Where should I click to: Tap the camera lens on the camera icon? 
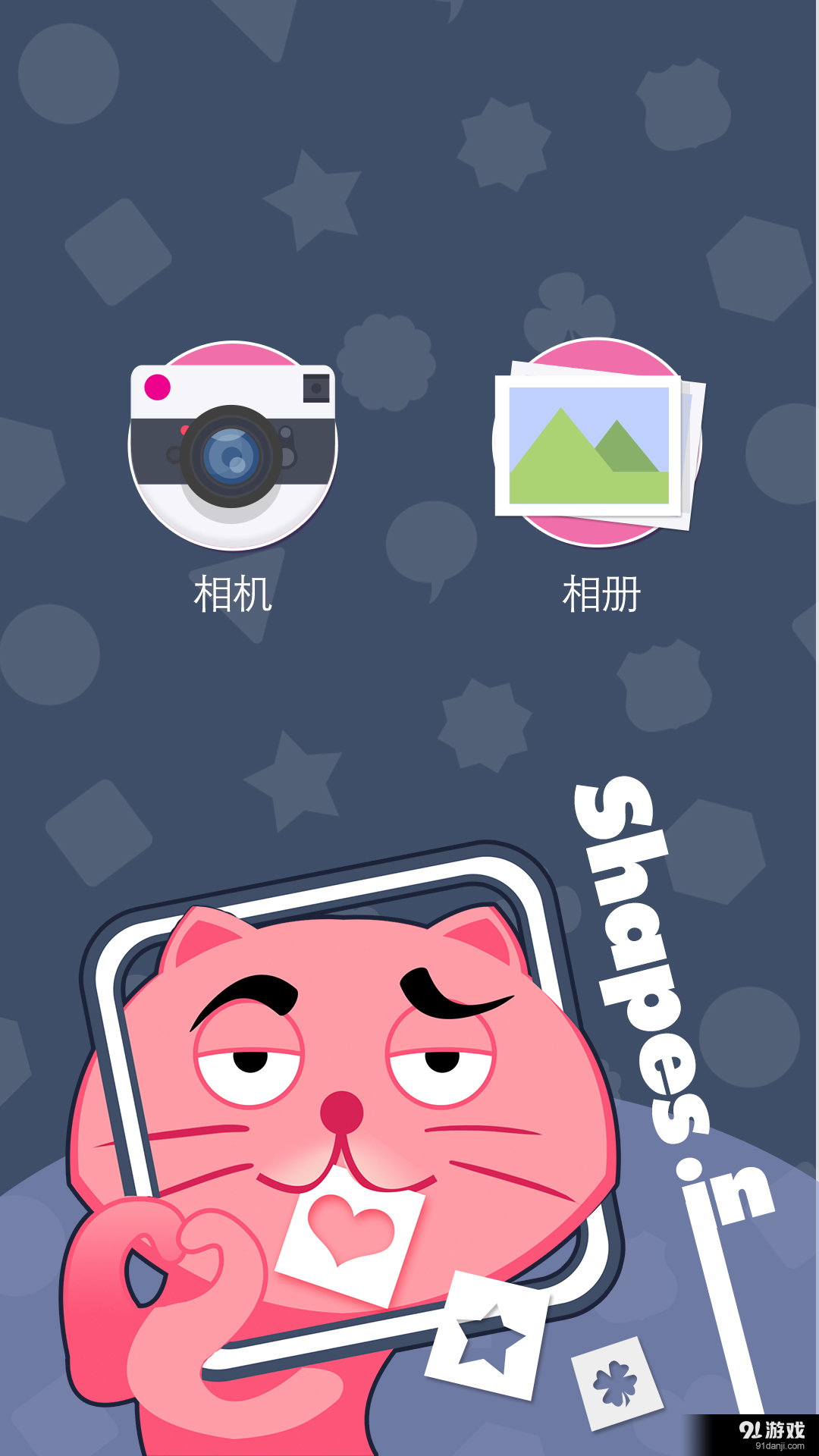[227, 455]
